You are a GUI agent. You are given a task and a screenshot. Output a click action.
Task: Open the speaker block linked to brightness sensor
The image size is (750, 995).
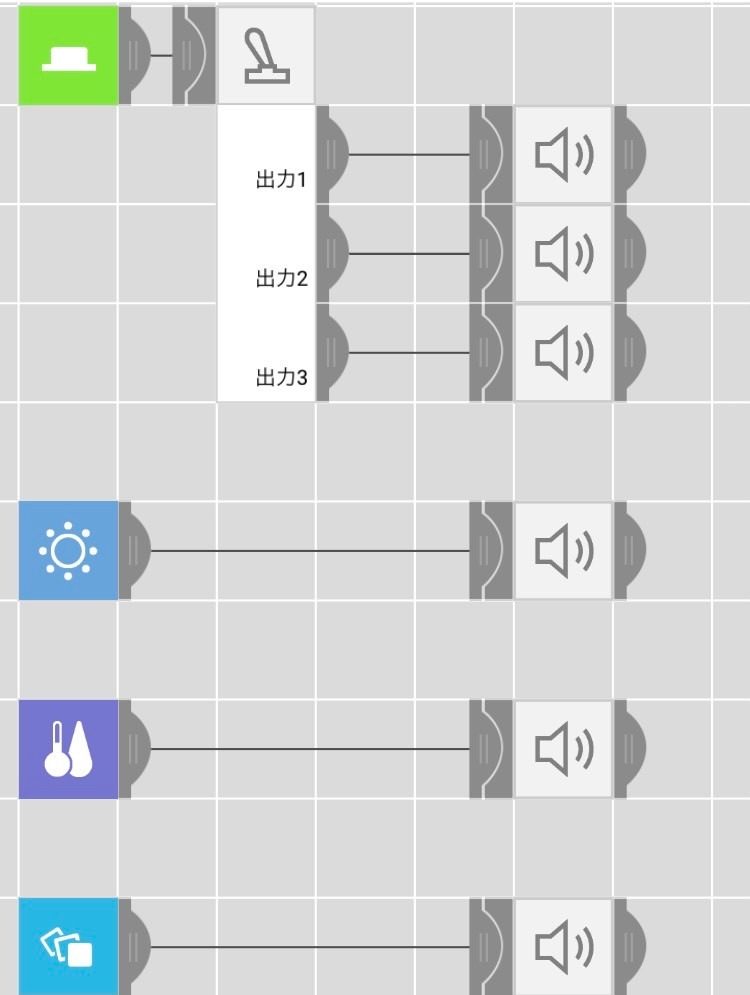(x=563, y=550)
